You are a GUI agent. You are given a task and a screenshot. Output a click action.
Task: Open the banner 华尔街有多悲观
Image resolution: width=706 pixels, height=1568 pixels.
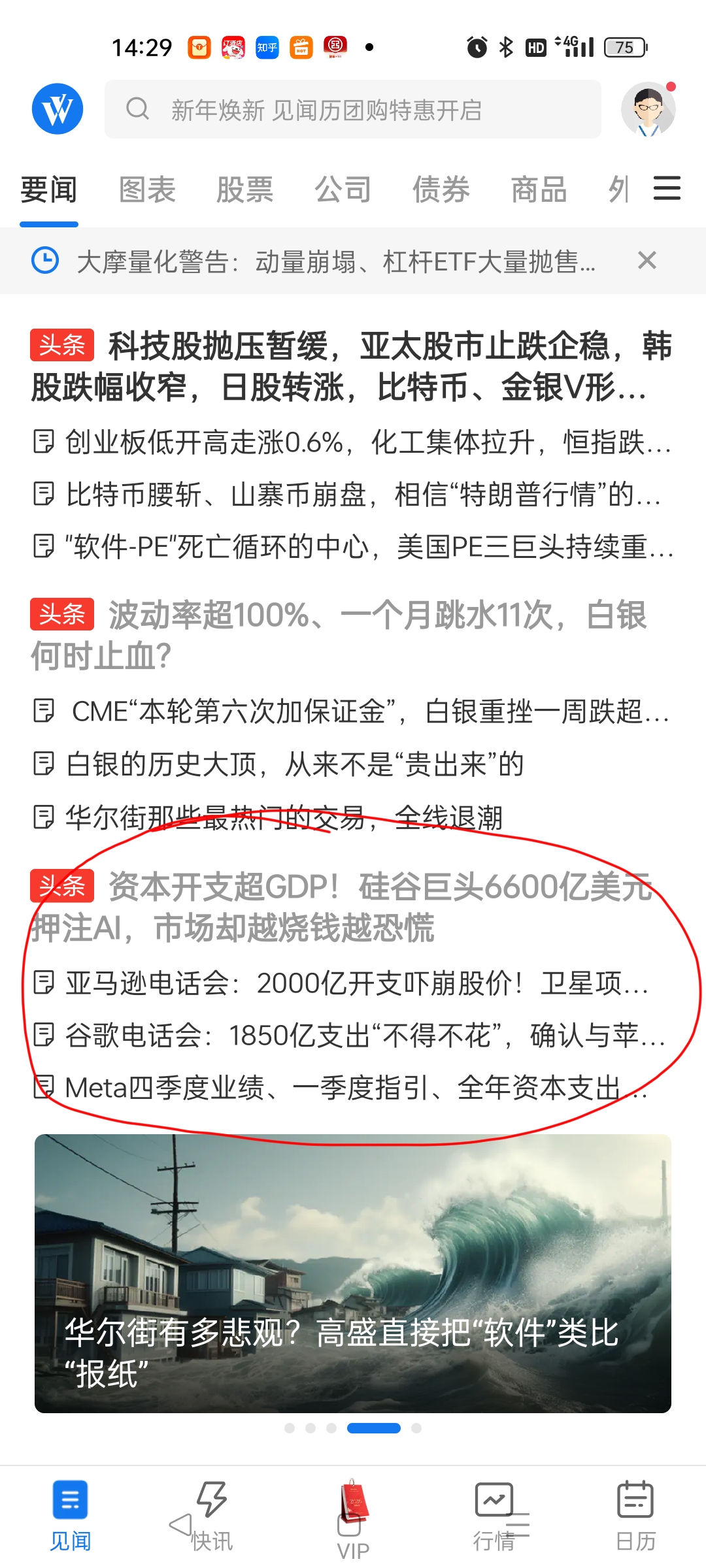(353, 1274)
